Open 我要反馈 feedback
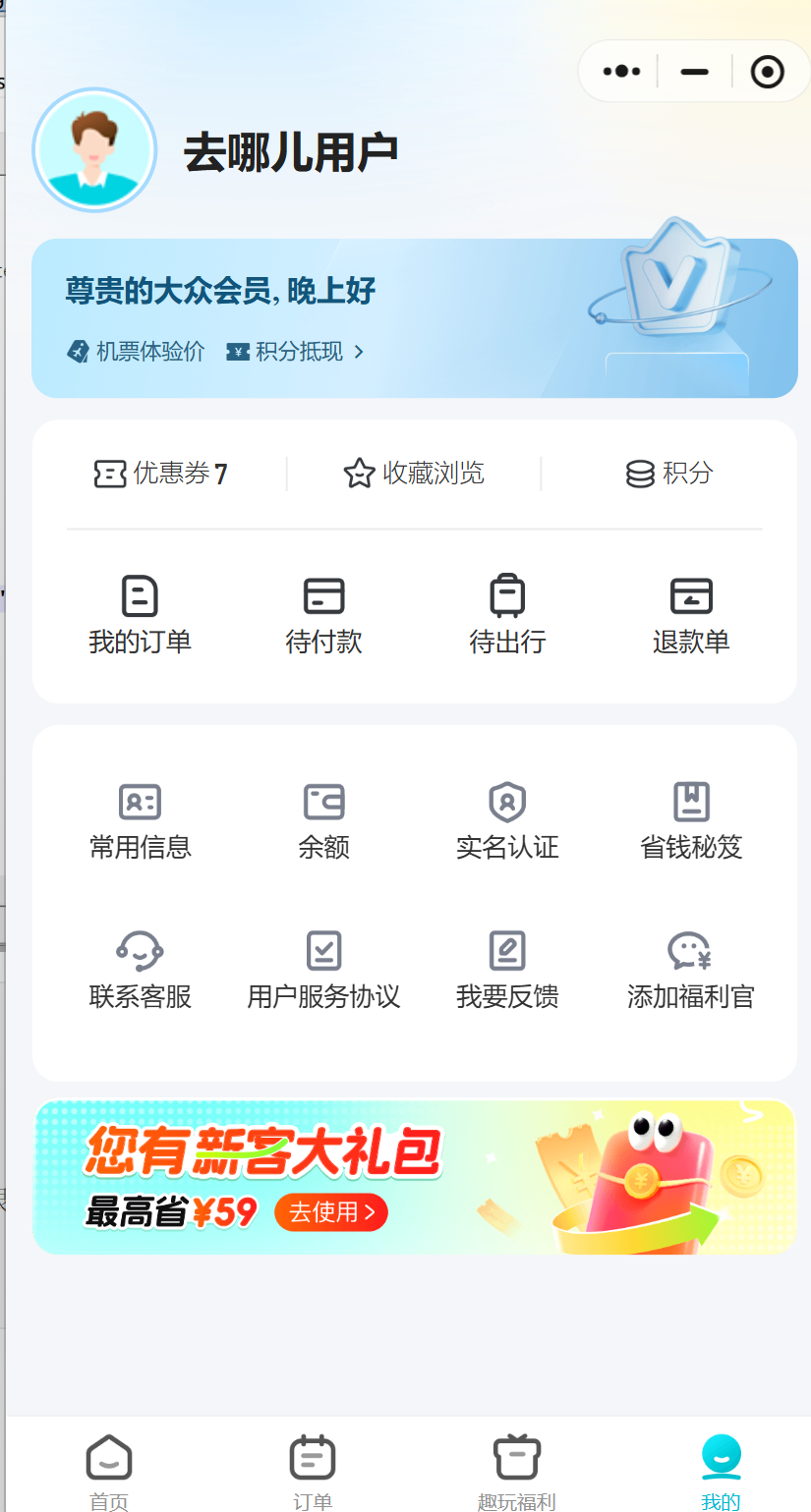 pos(507,971)
